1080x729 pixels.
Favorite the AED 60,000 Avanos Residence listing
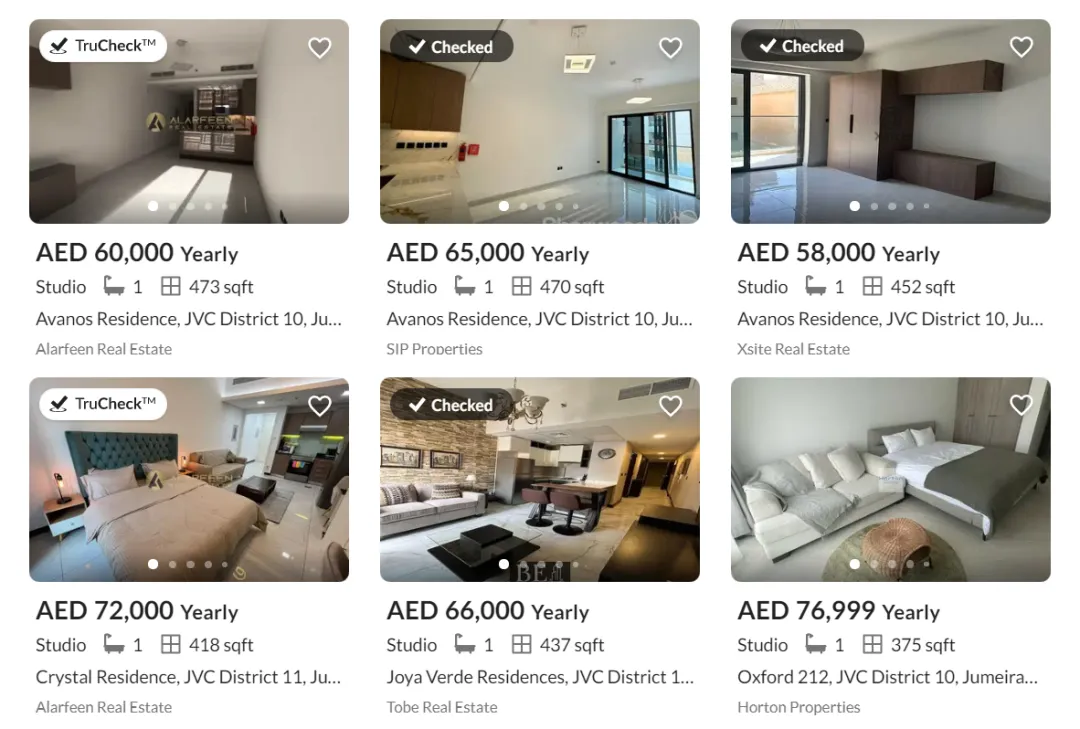(319, 48)
